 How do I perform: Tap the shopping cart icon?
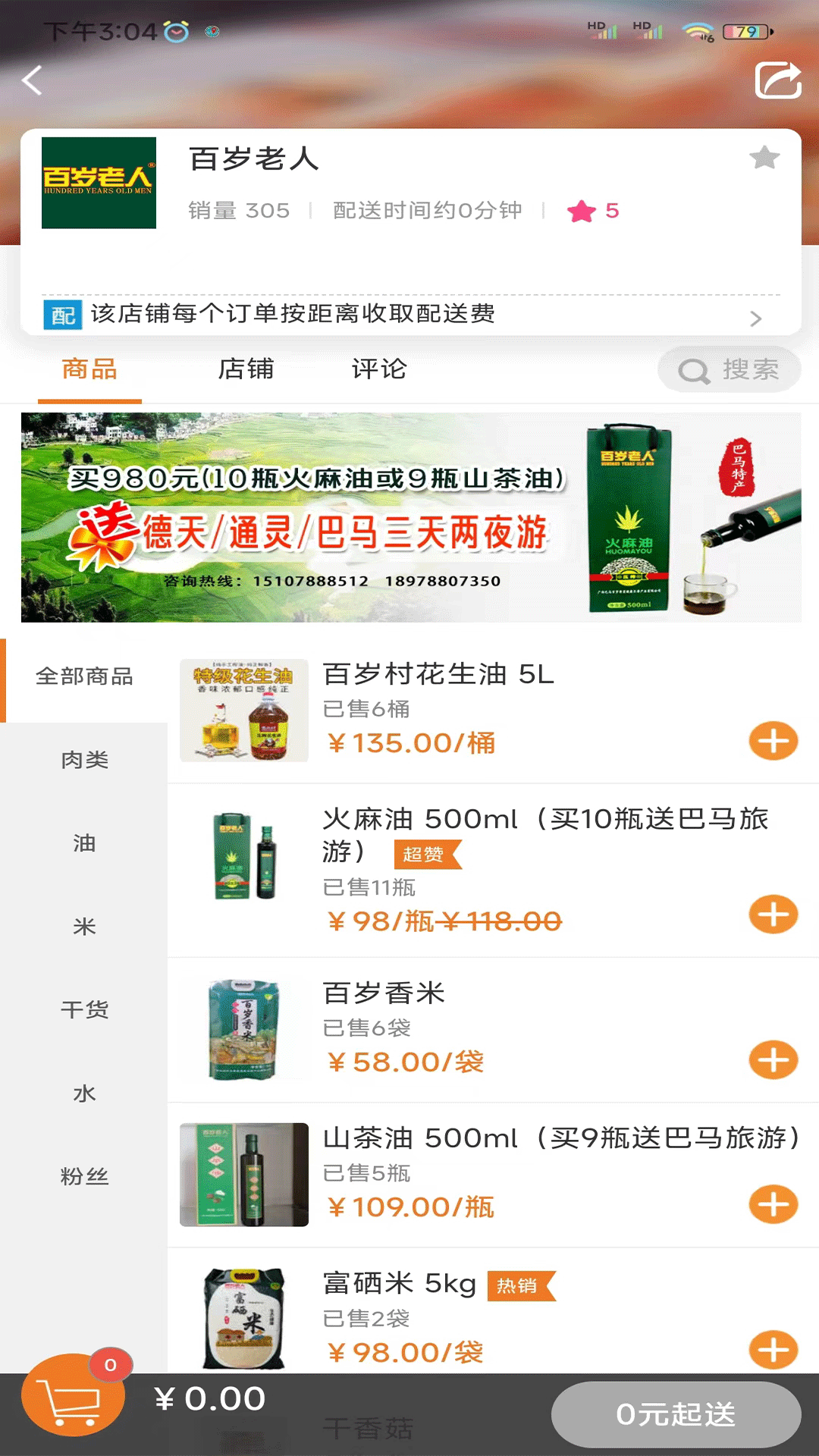click(74, 1407)
